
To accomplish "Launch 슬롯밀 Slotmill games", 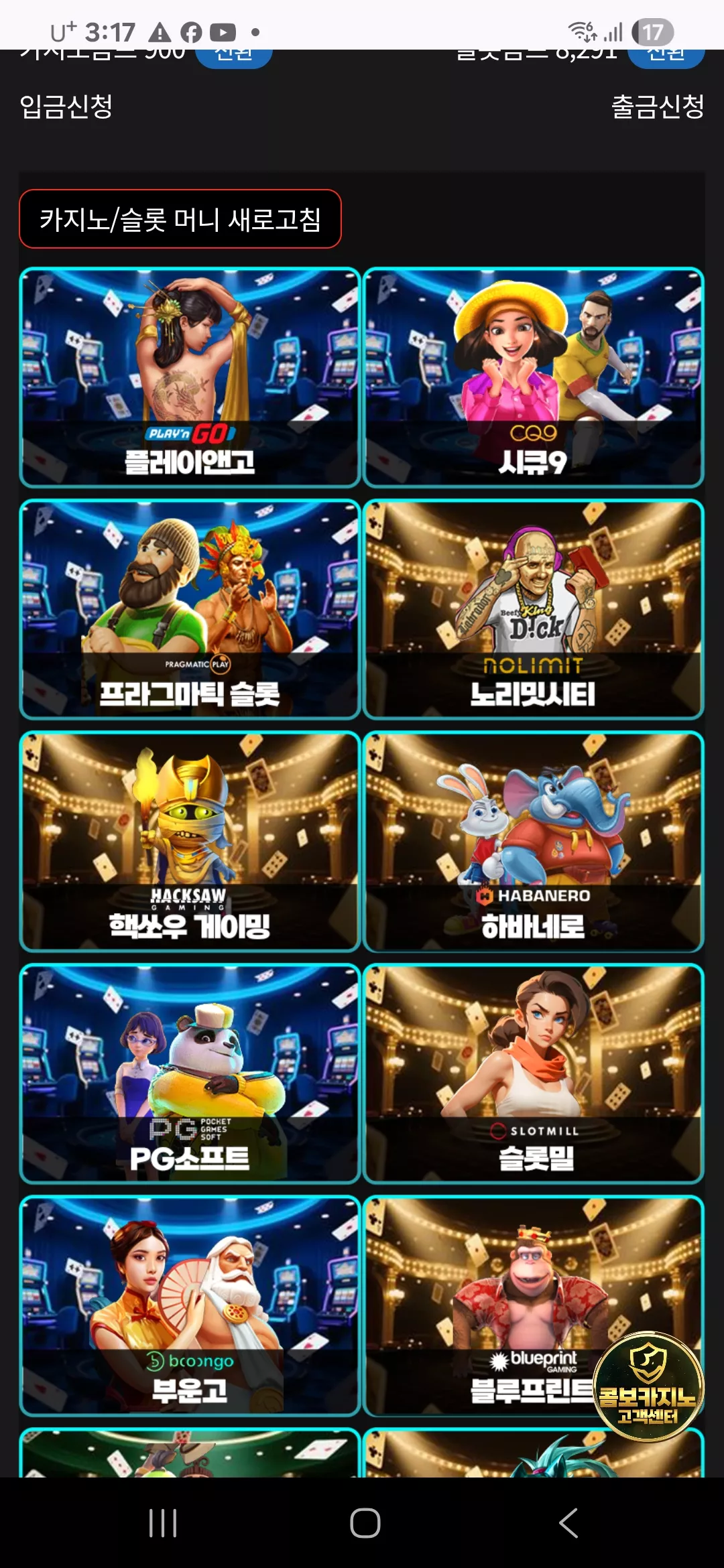I will [534, 1073].
